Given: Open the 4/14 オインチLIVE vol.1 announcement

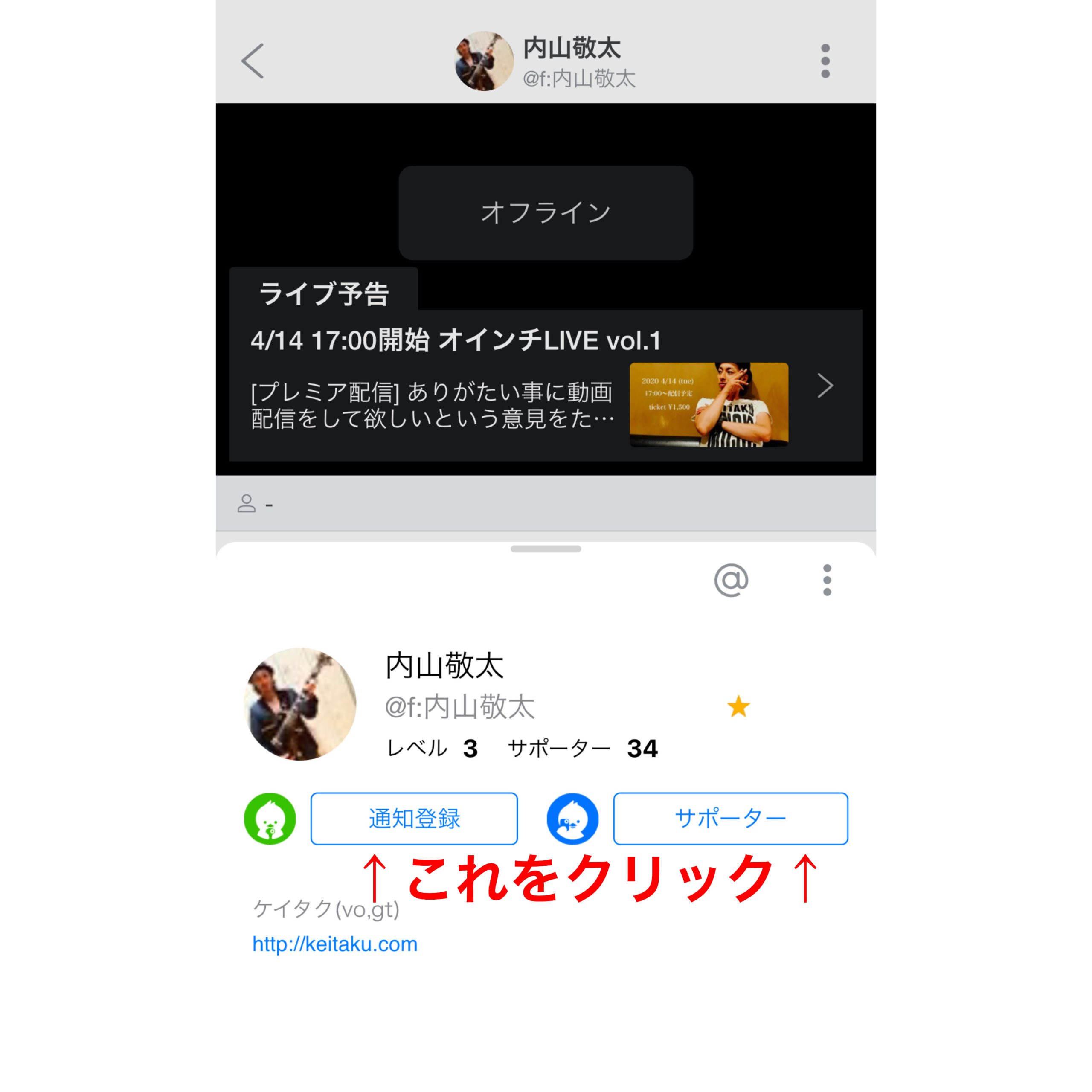Looking at the screenshot, I should [x=546, y=386].
